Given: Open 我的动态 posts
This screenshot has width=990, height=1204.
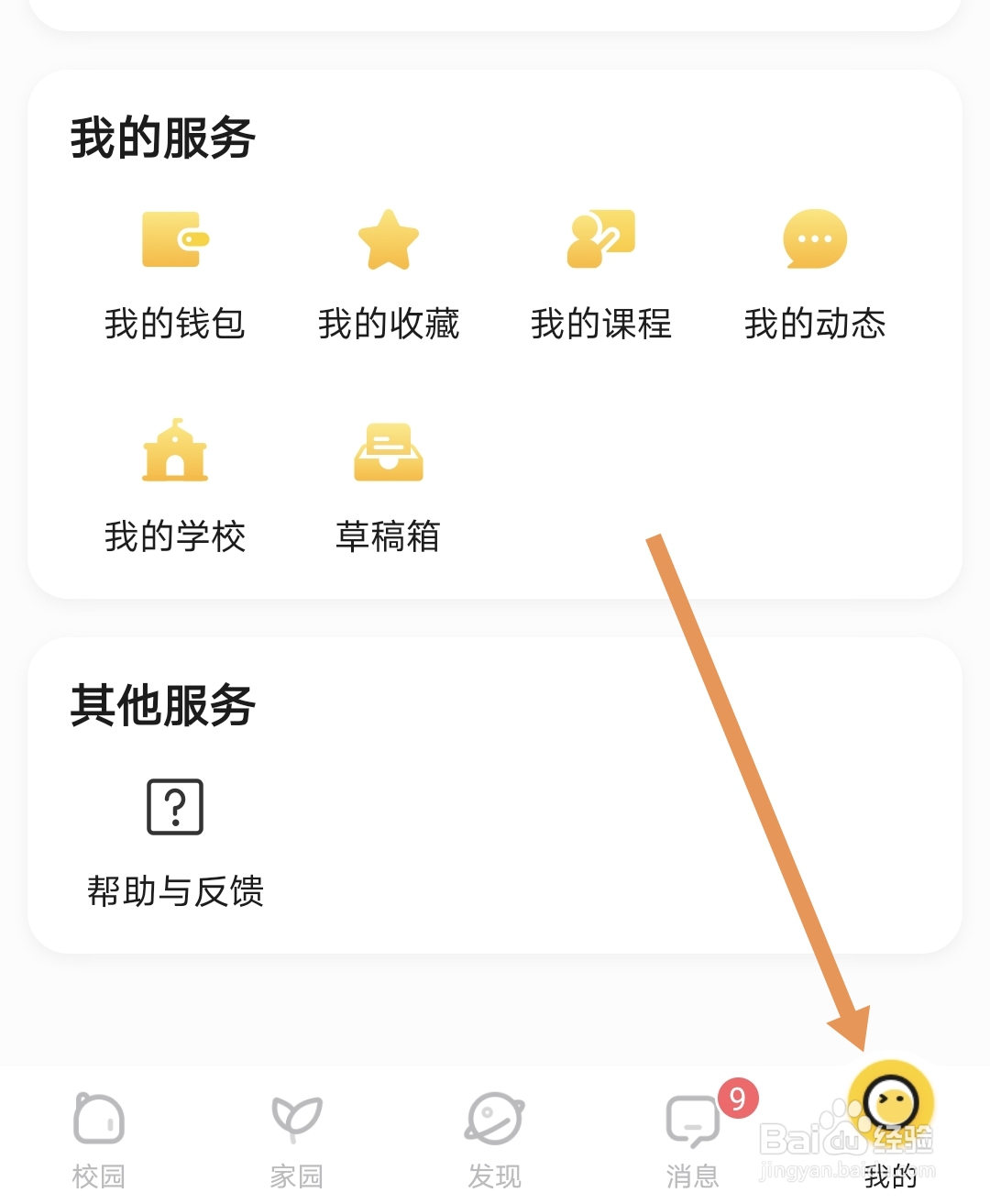Looking at the screenshot, I should point(815,272).
